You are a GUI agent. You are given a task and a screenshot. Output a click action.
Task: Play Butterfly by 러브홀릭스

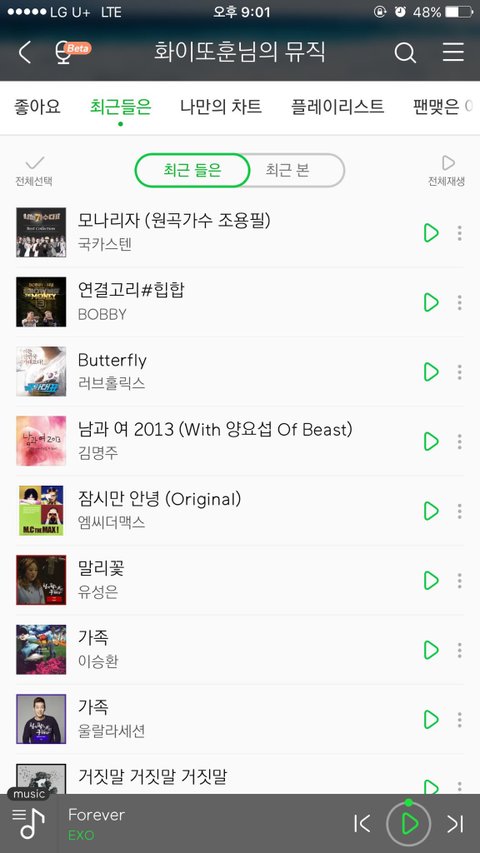[x=431, y=372]
